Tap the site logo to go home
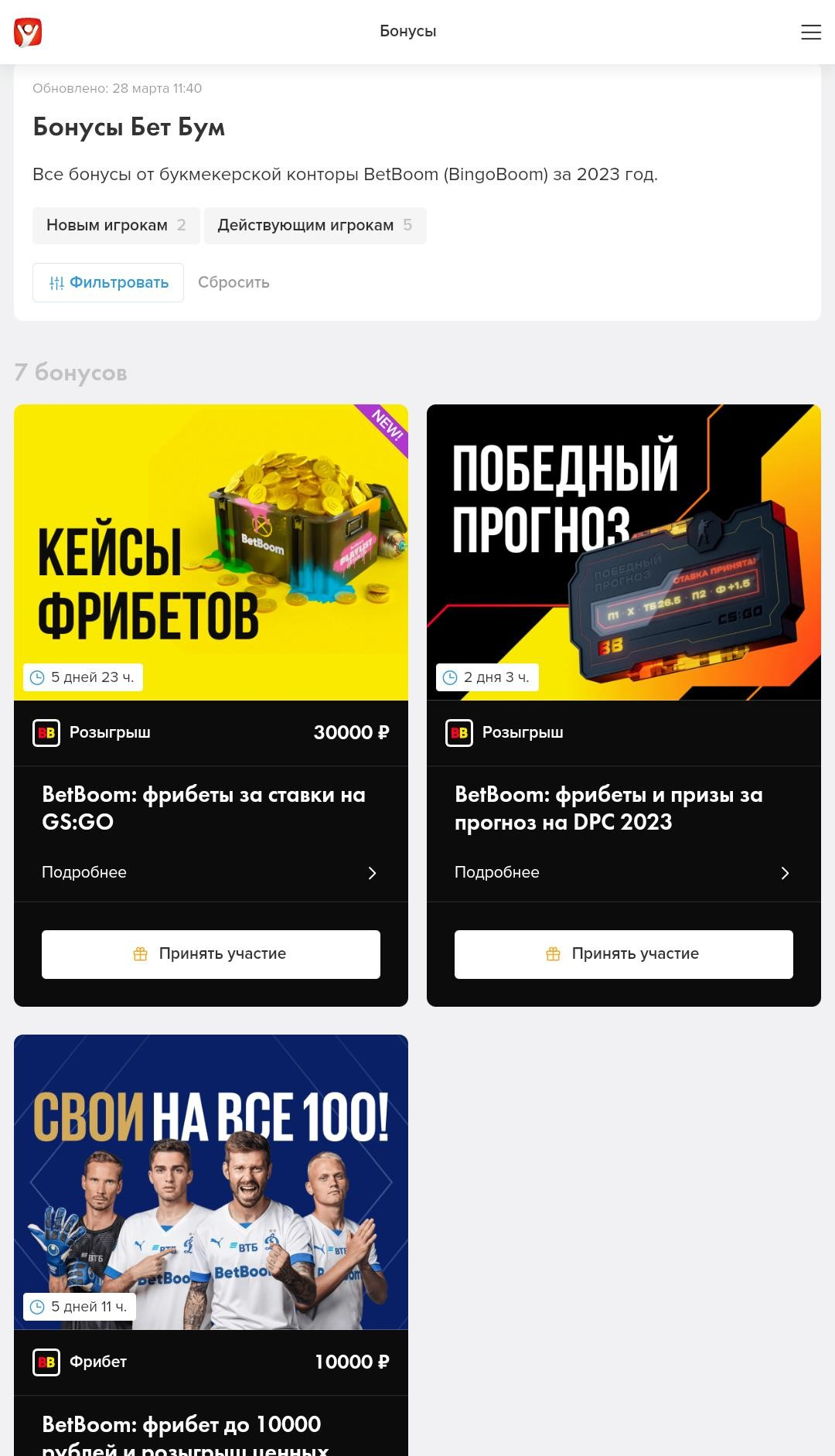The width and height of the screenshot is (835, 1456). tap(28, 32)
